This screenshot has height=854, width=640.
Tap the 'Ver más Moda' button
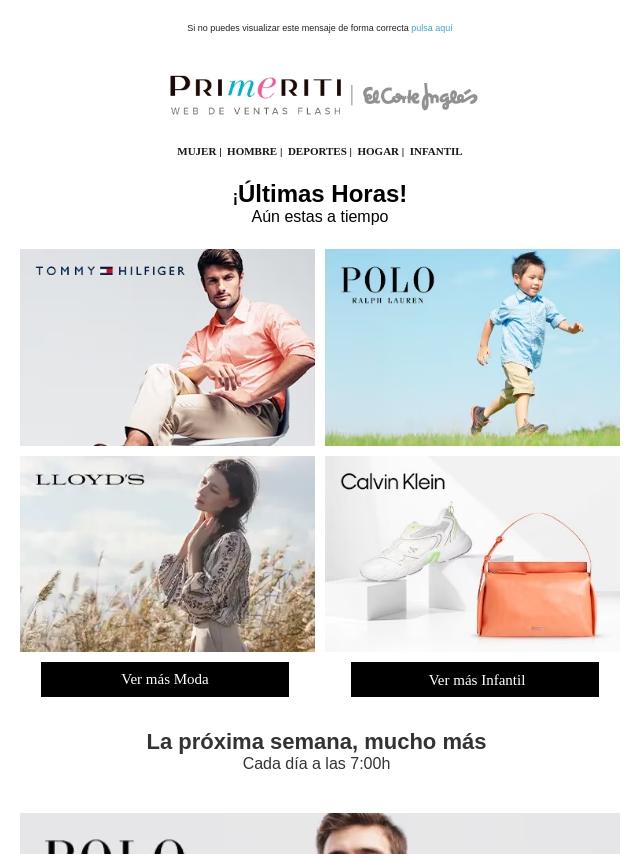(165, 679)
